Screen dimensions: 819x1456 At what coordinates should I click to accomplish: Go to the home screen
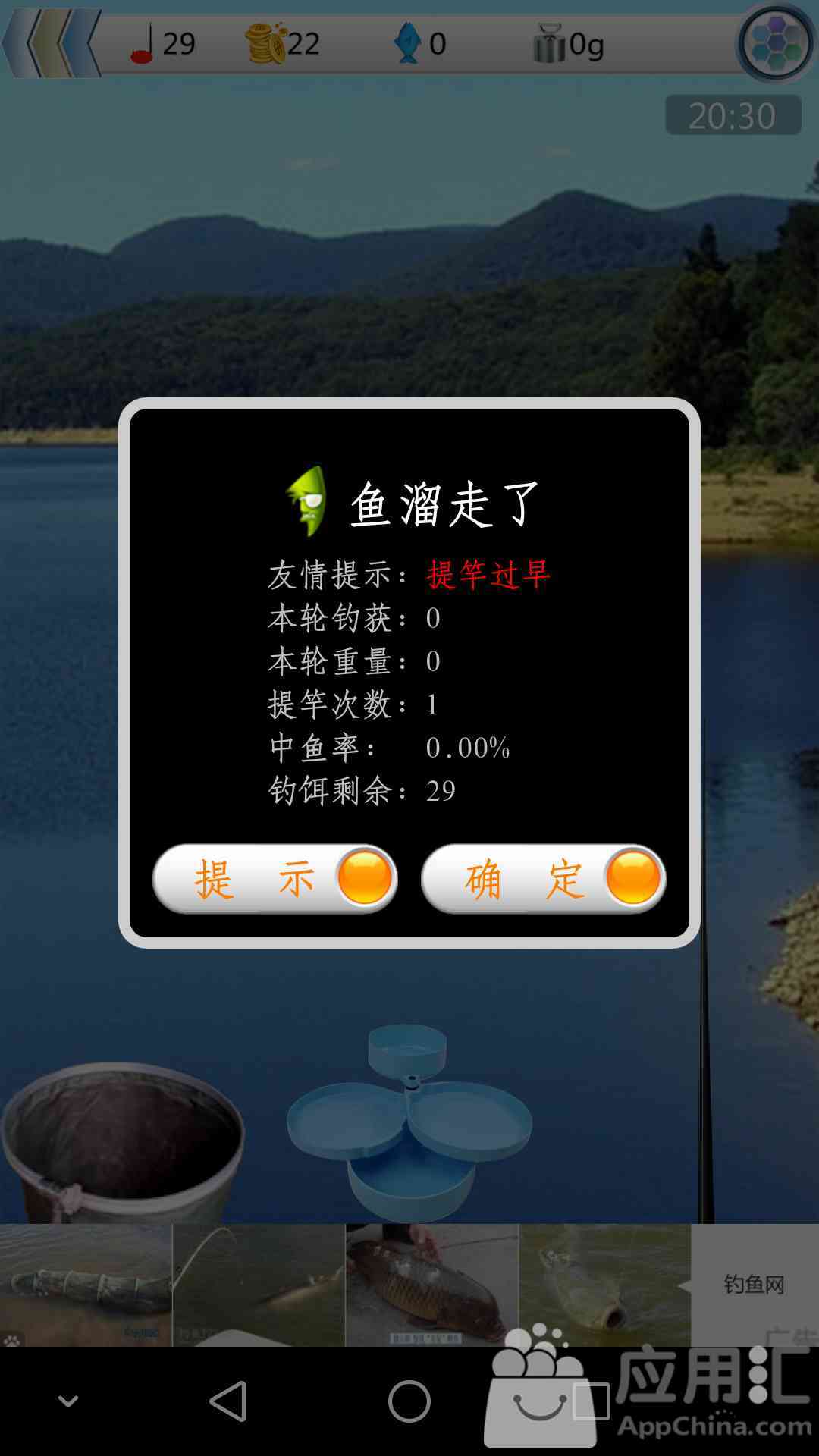coord(409,1401)
